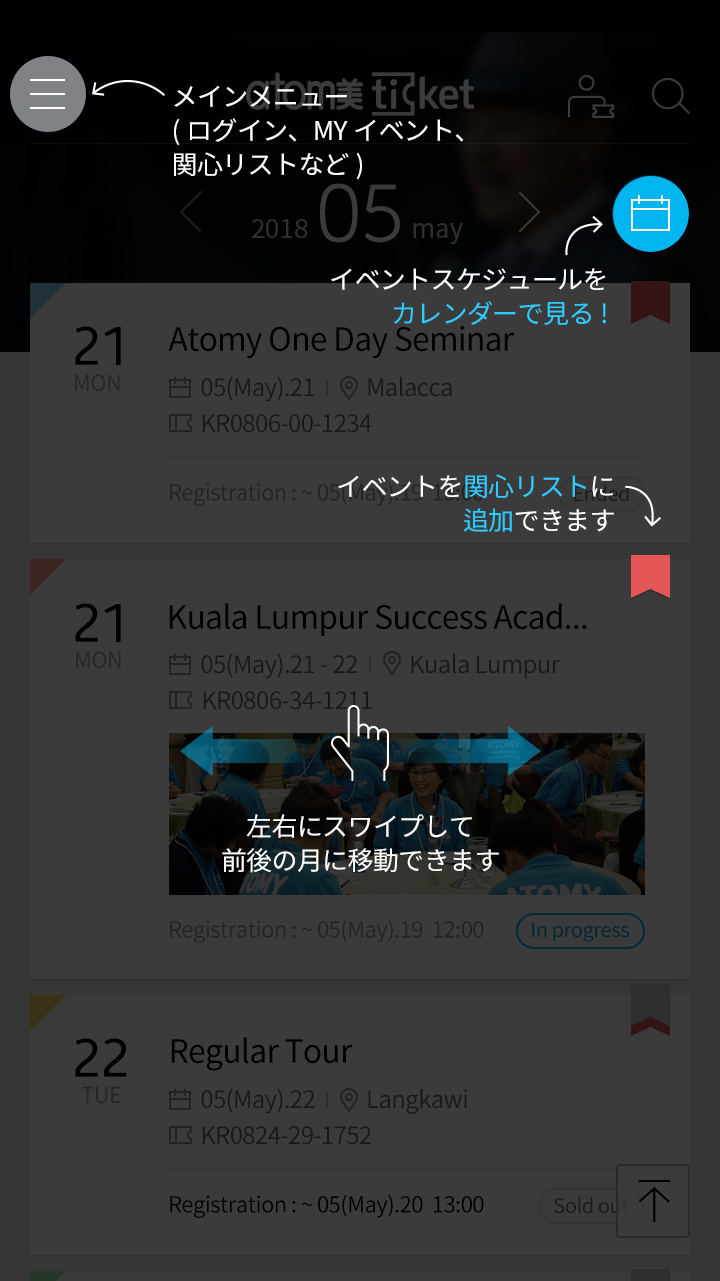The height and width of the screenshot is (1281, 720).
Task: Open the calendar view button
Action: [650, 214]
